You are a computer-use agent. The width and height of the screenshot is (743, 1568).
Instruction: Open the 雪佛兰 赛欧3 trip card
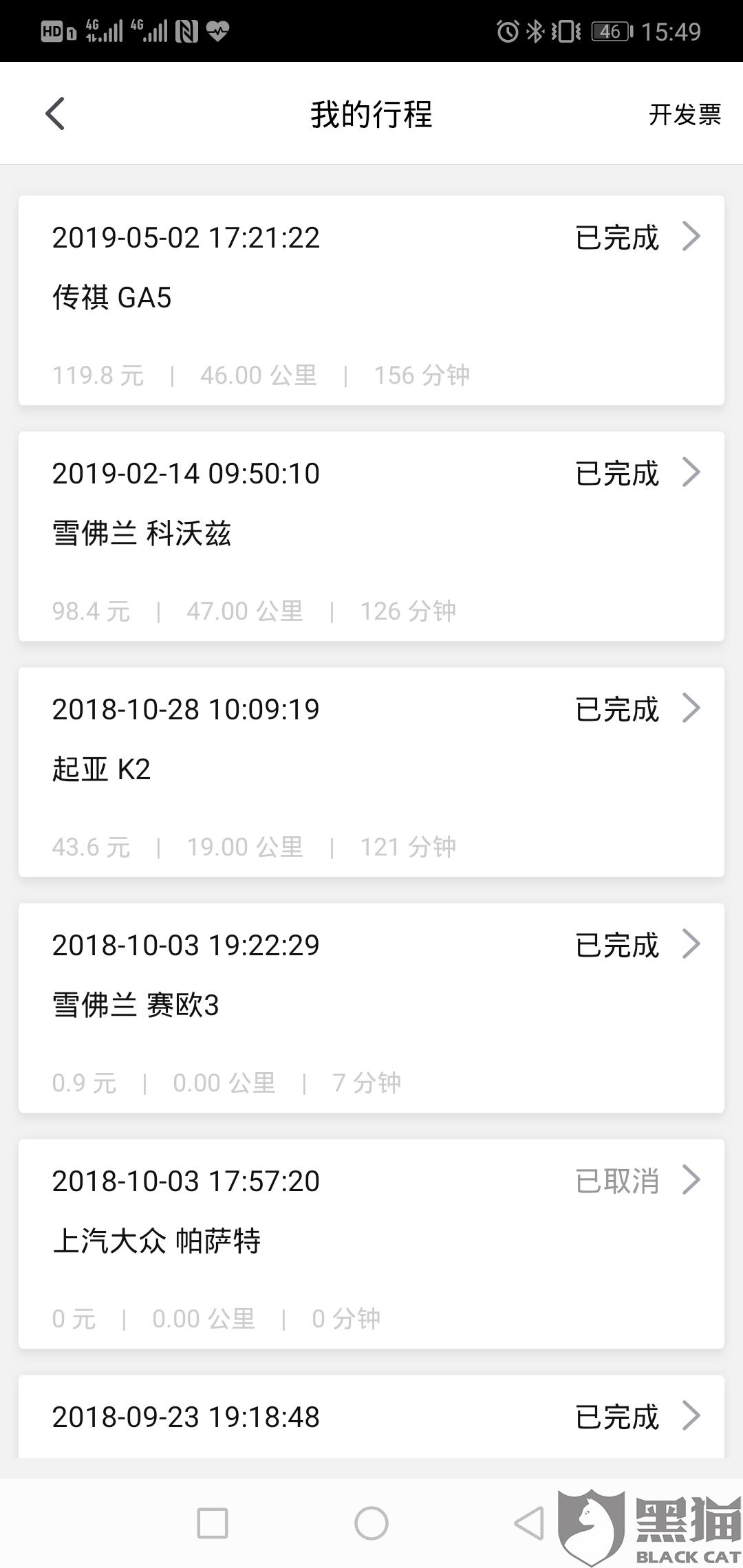371,1008
